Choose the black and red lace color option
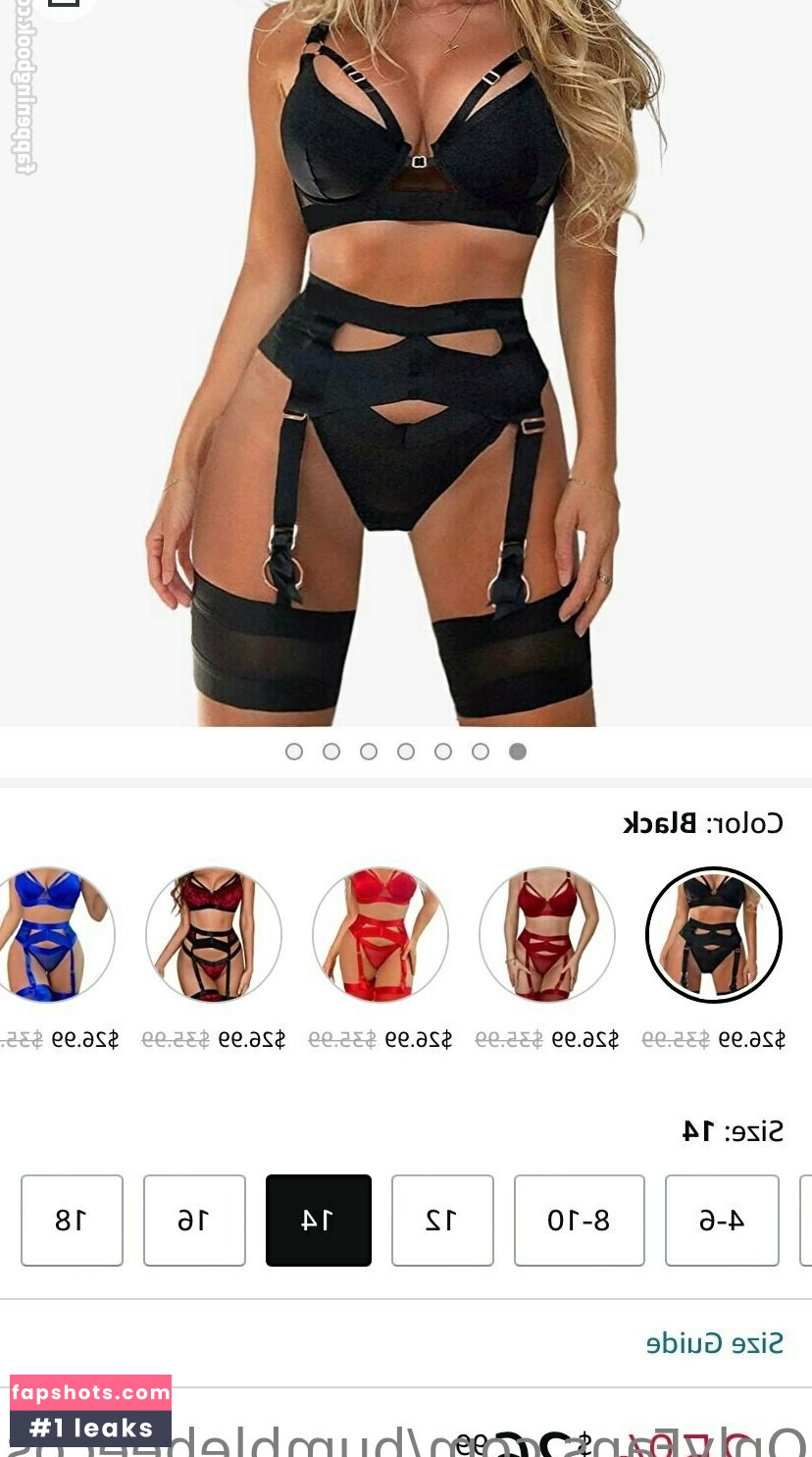 tap(214, 935)
